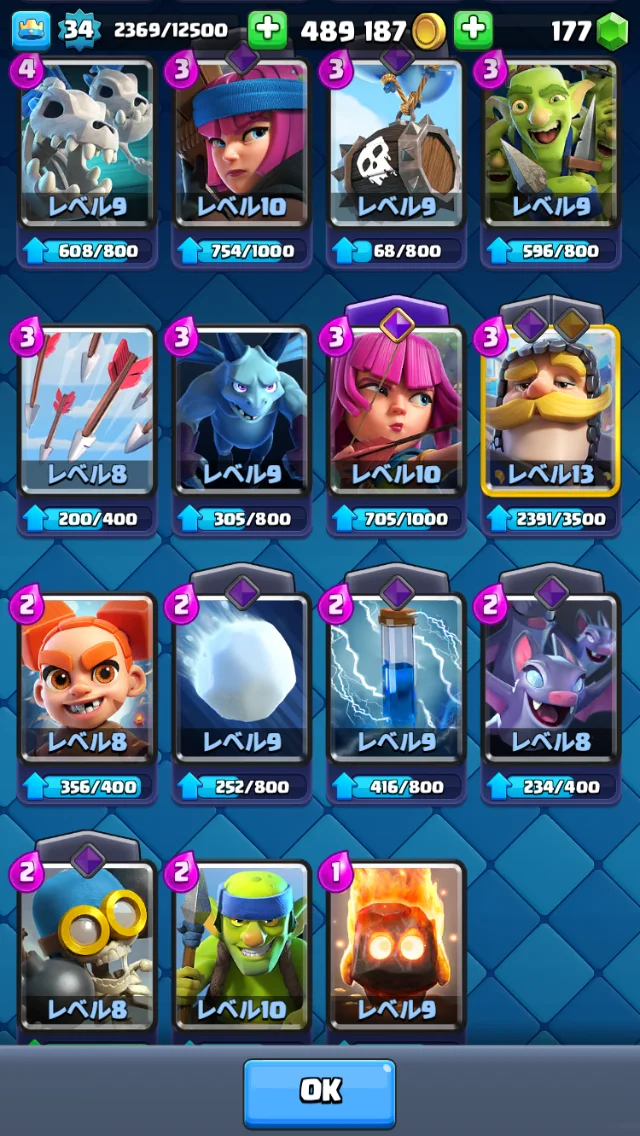The image size is (640, 1136).
Task: Select the Giant Snowball card showing 252/800
Action: [241, 678]
